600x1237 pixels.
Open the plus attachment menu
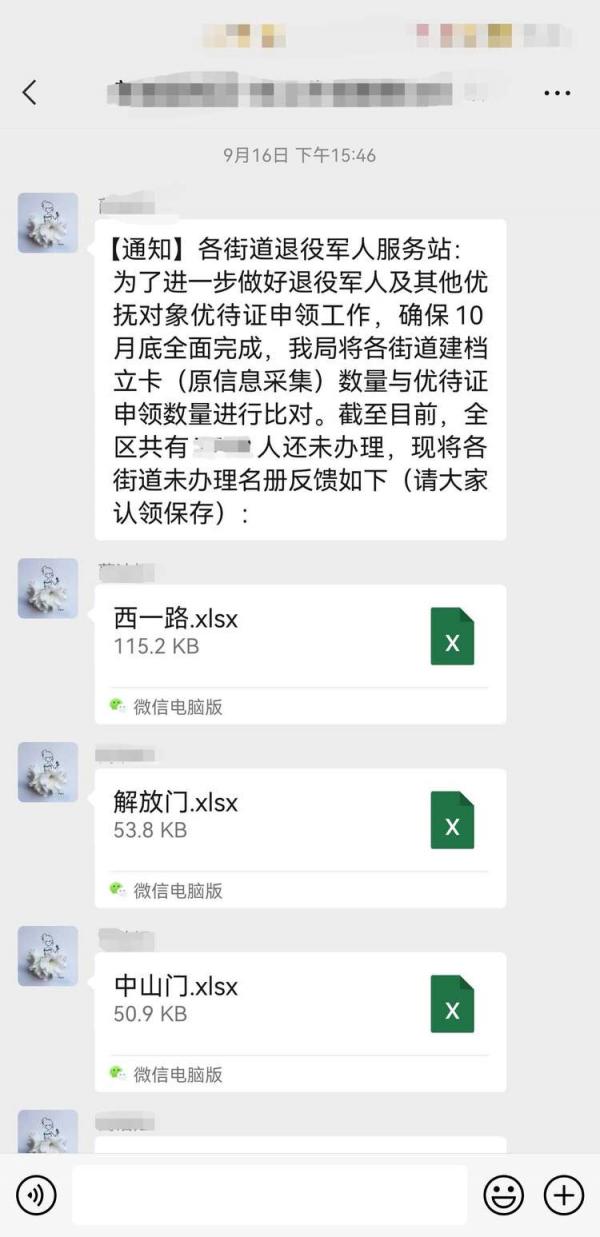564,1195
